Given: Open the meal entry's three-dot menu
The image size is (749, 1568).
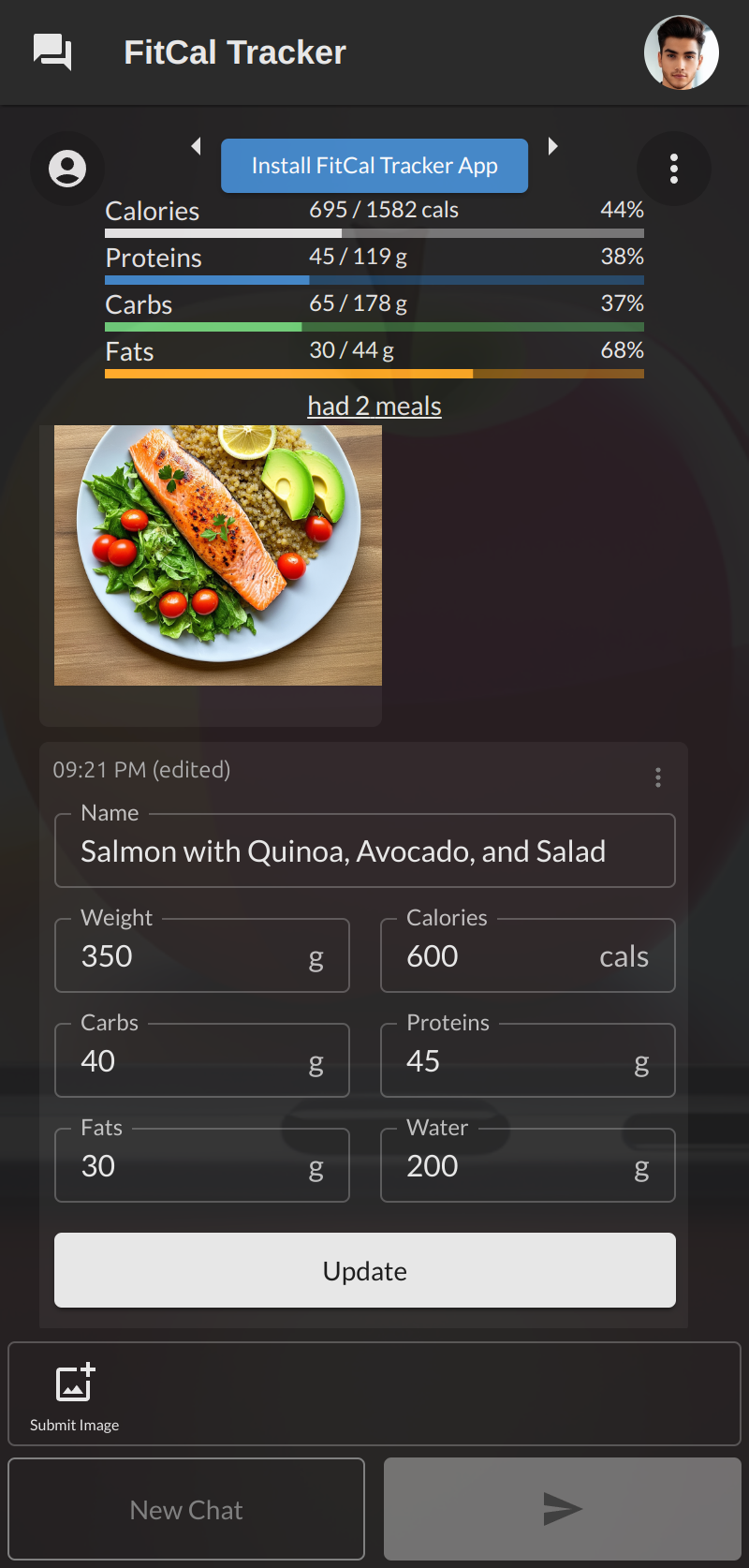Looking at the screenshot, I should [658, 777].
